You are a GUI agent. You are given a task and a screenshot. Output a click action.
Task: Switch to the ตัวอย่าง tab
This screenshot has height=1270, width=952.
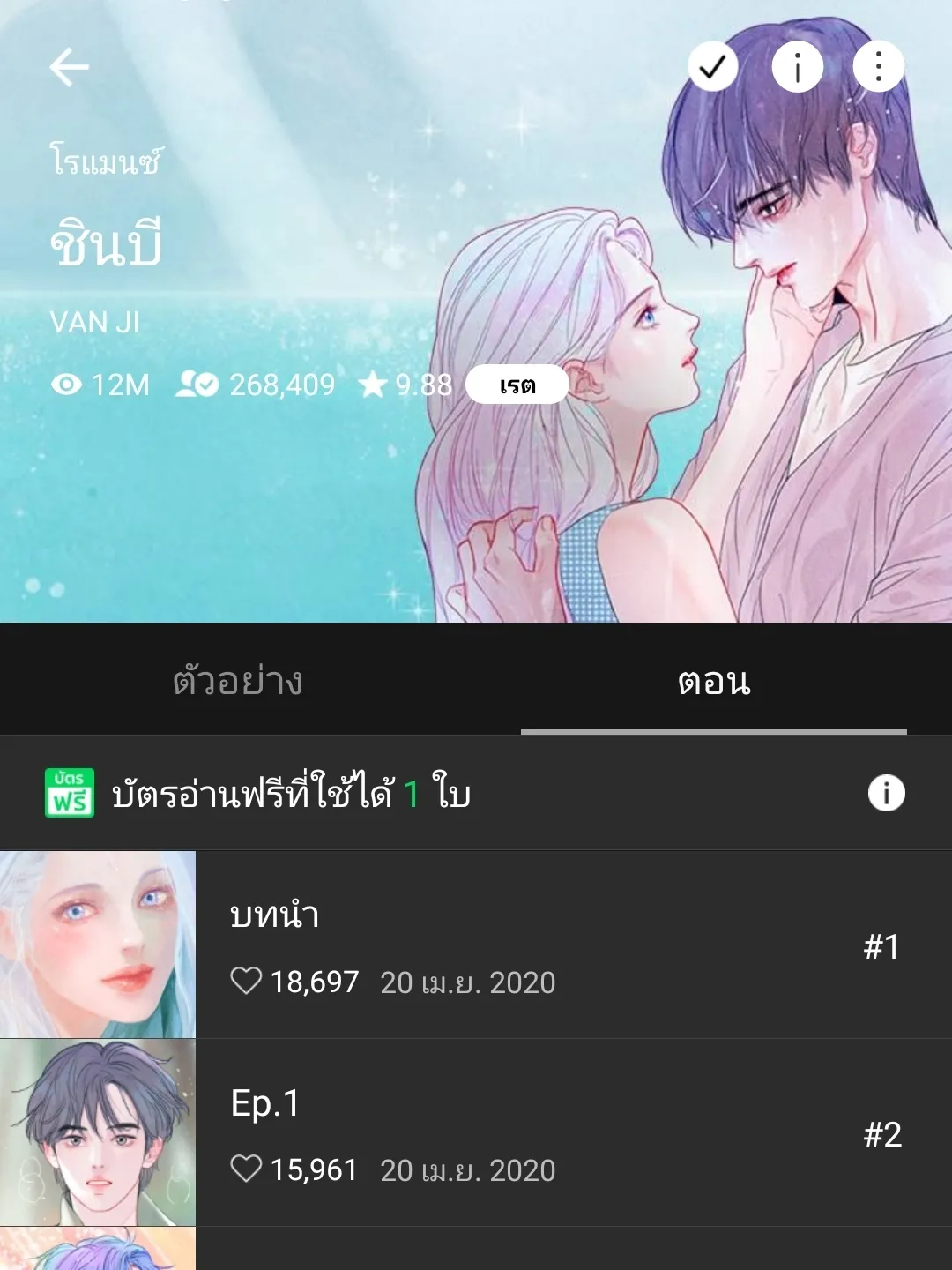(x=238, y=679)
